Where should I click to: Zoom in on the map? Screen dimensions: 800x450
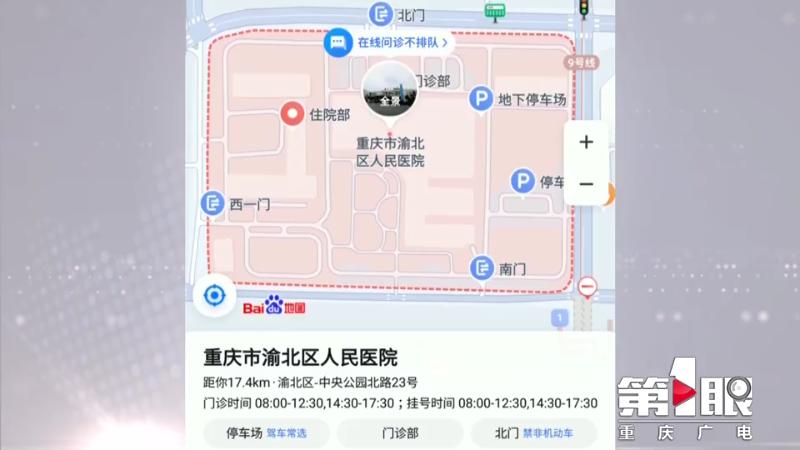tap(586, 142)
